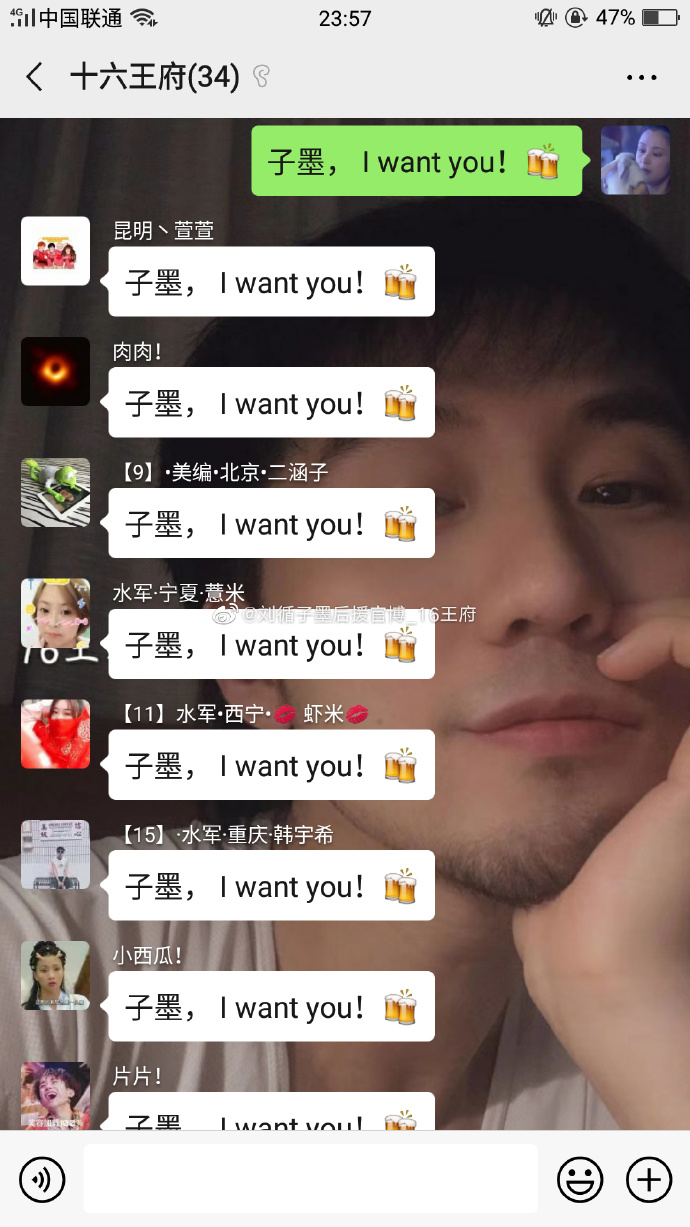Open avatar of 水军·宁夏·薏米

(x=56, y=613)
